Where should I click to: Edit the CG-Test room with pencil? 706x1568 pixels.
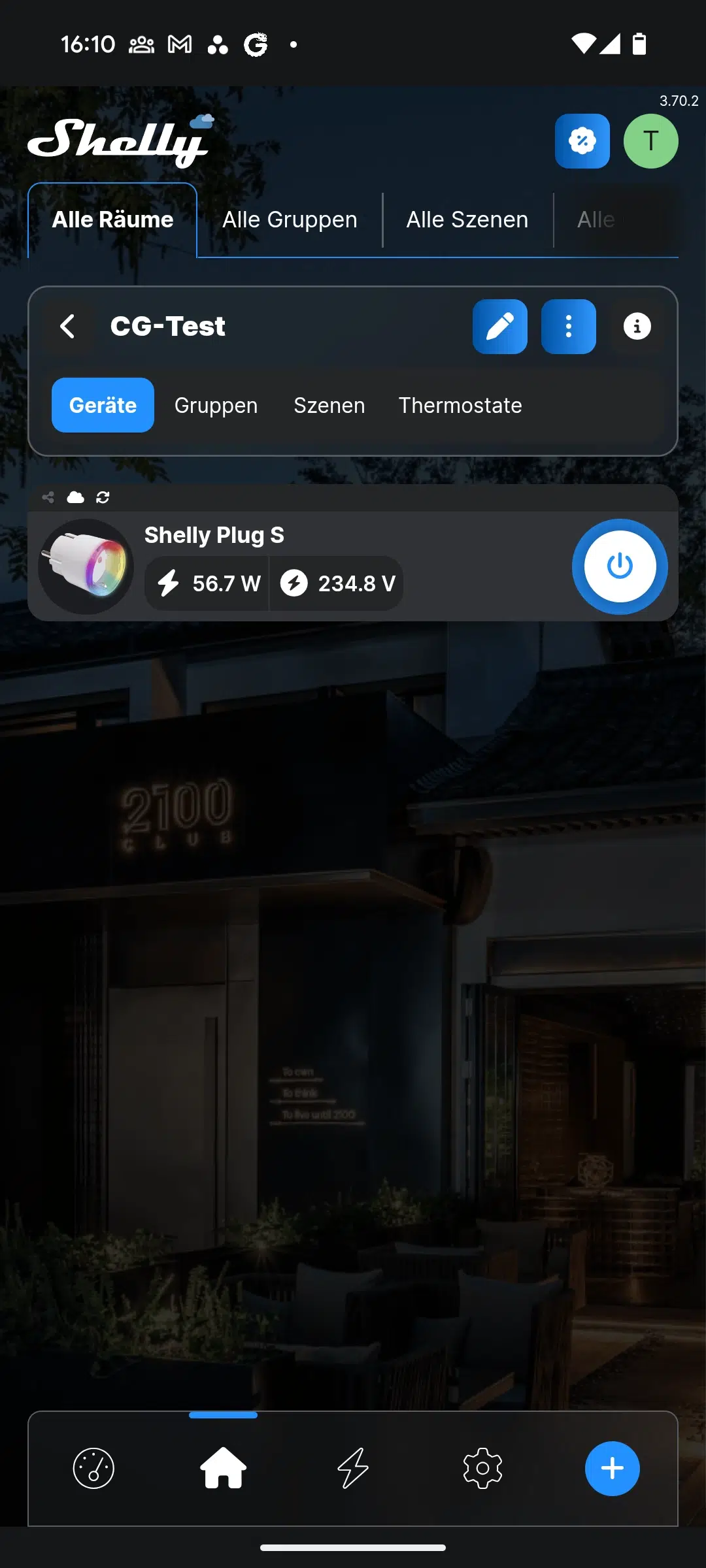click(x=499, y=327)
